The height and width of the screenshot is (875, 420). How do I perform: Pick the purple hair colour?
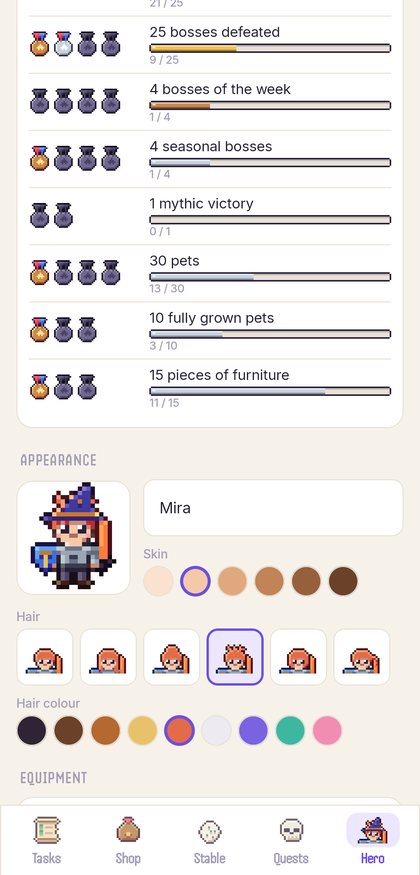pos(253,730)
